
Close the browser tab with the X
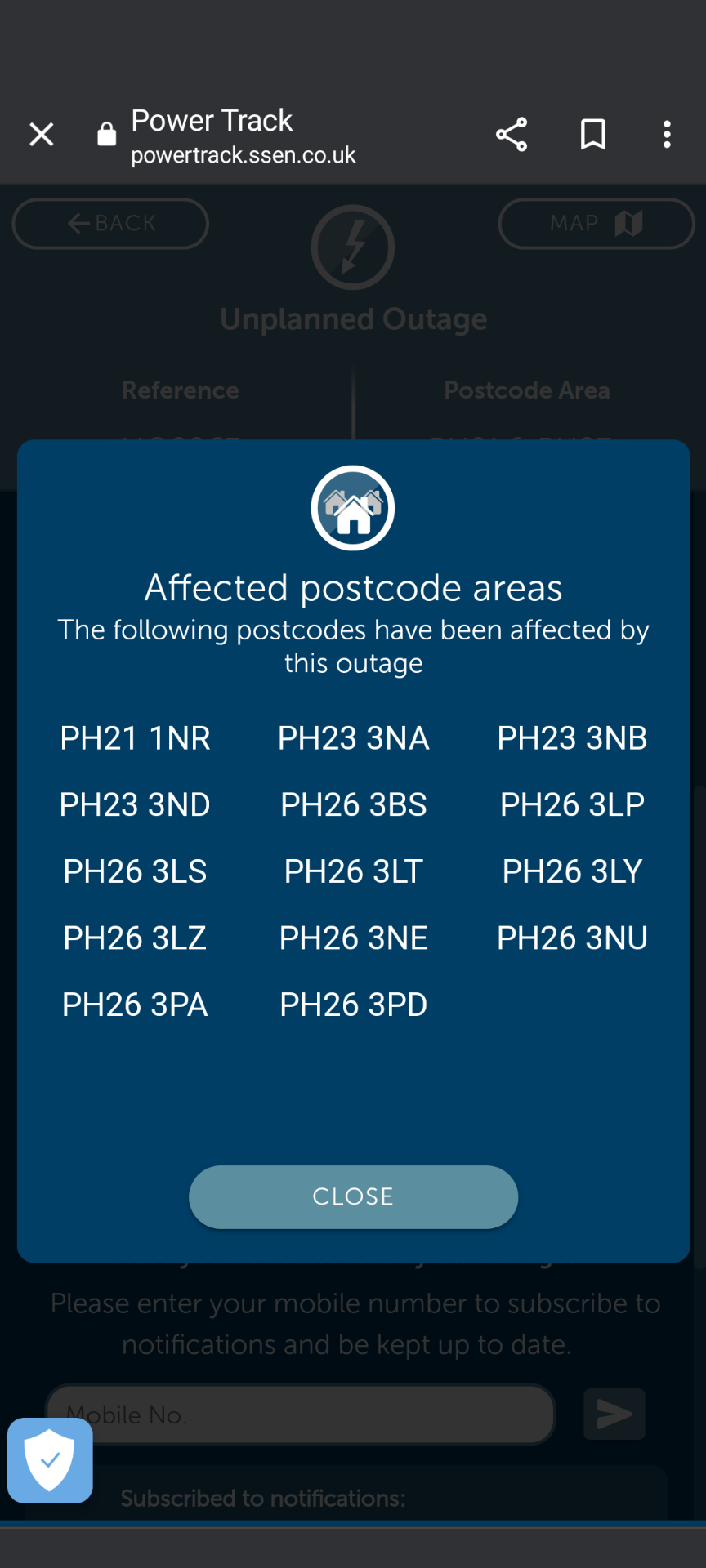[x=41, y=135]
